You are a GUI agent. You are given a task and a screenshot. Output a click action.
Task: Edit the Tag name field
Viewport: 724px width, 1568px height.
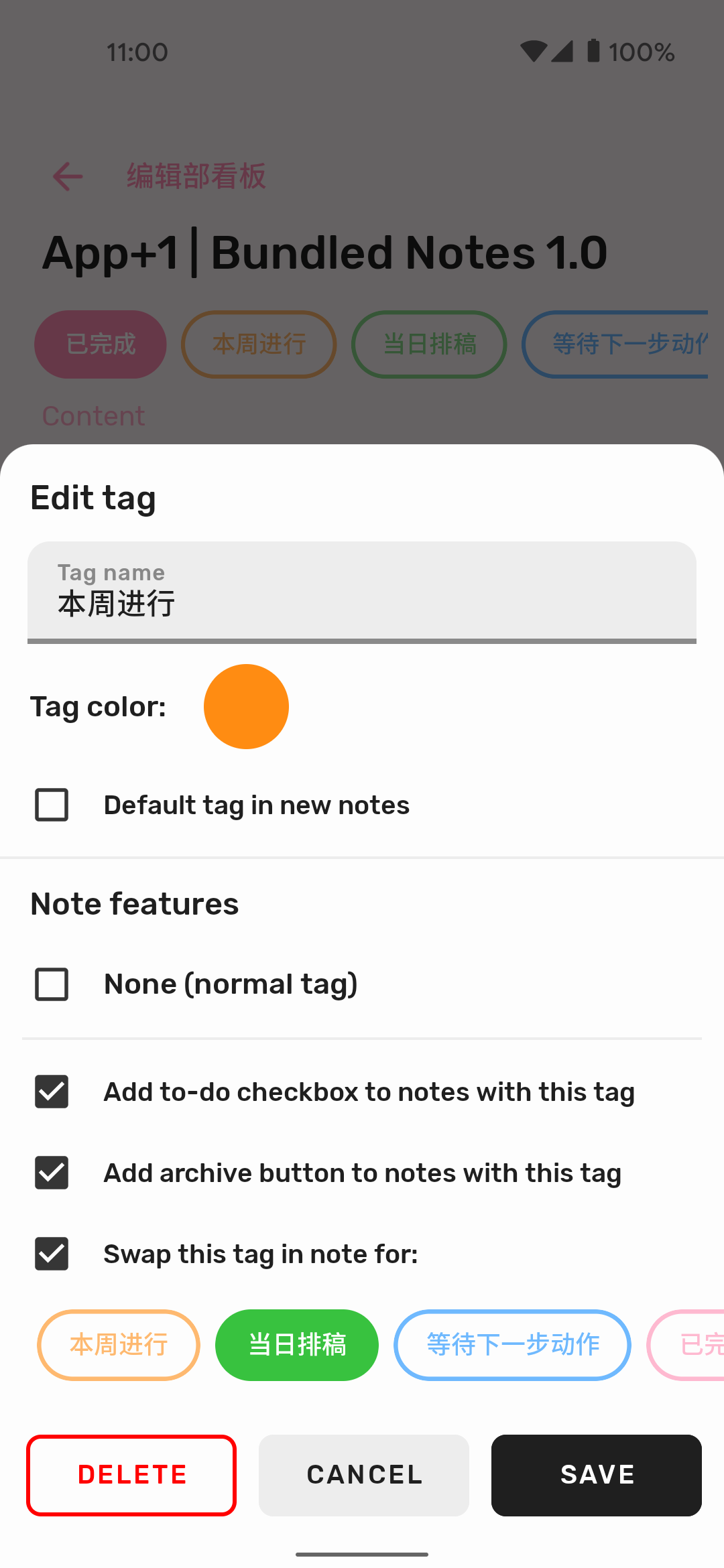(x=362, y=592)
